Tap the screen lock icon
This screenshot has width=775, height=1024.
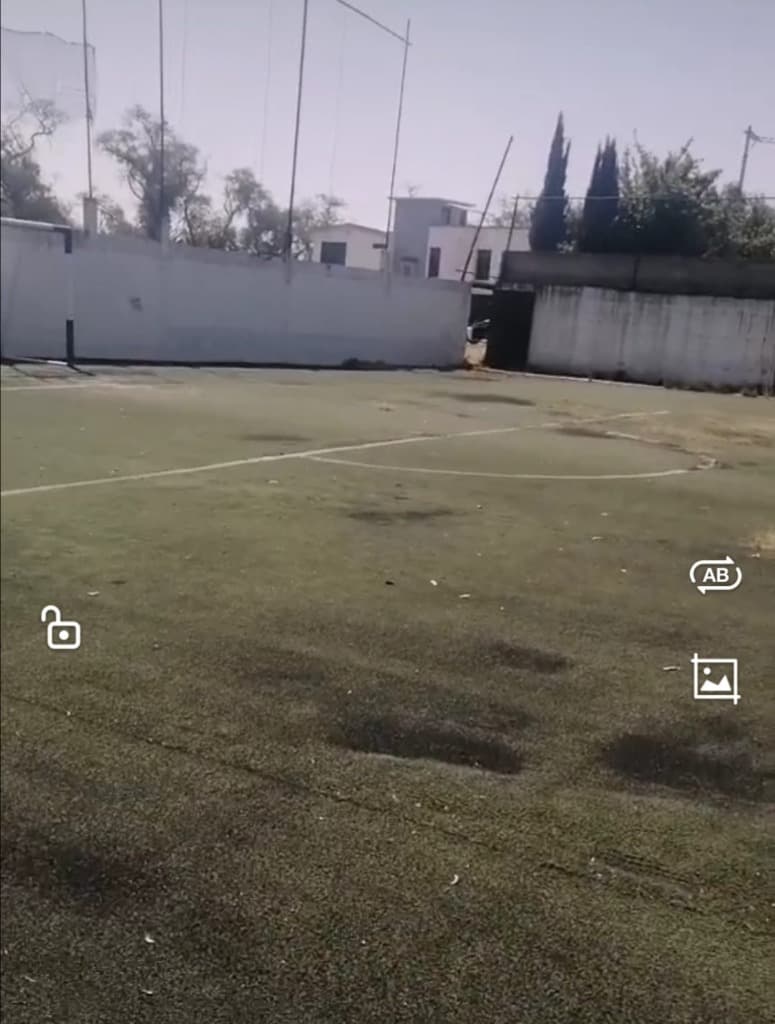(61, 629)
